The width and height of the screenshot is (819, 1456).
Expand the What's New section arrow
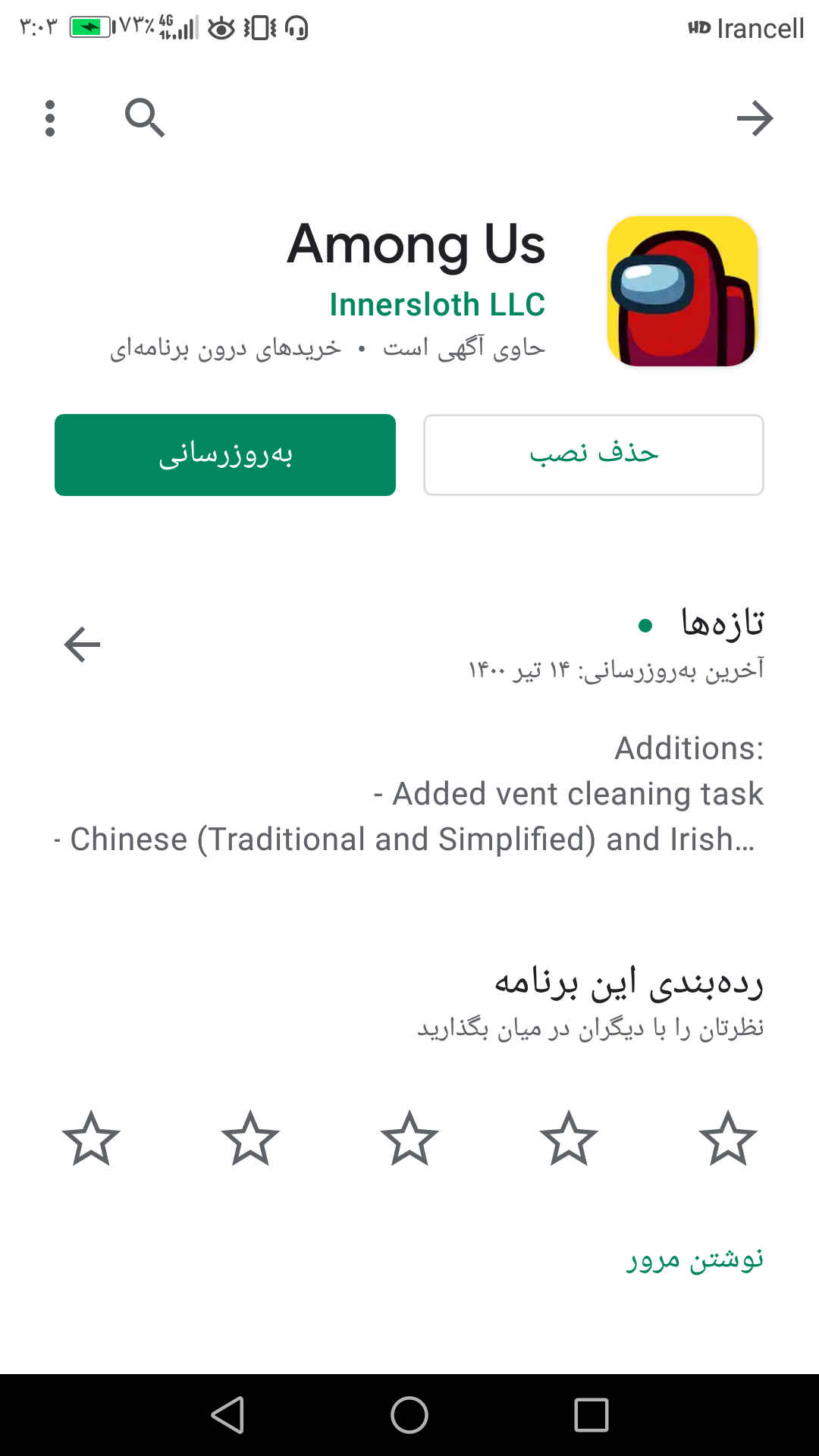pyautogui.click(x=82, y=645)
